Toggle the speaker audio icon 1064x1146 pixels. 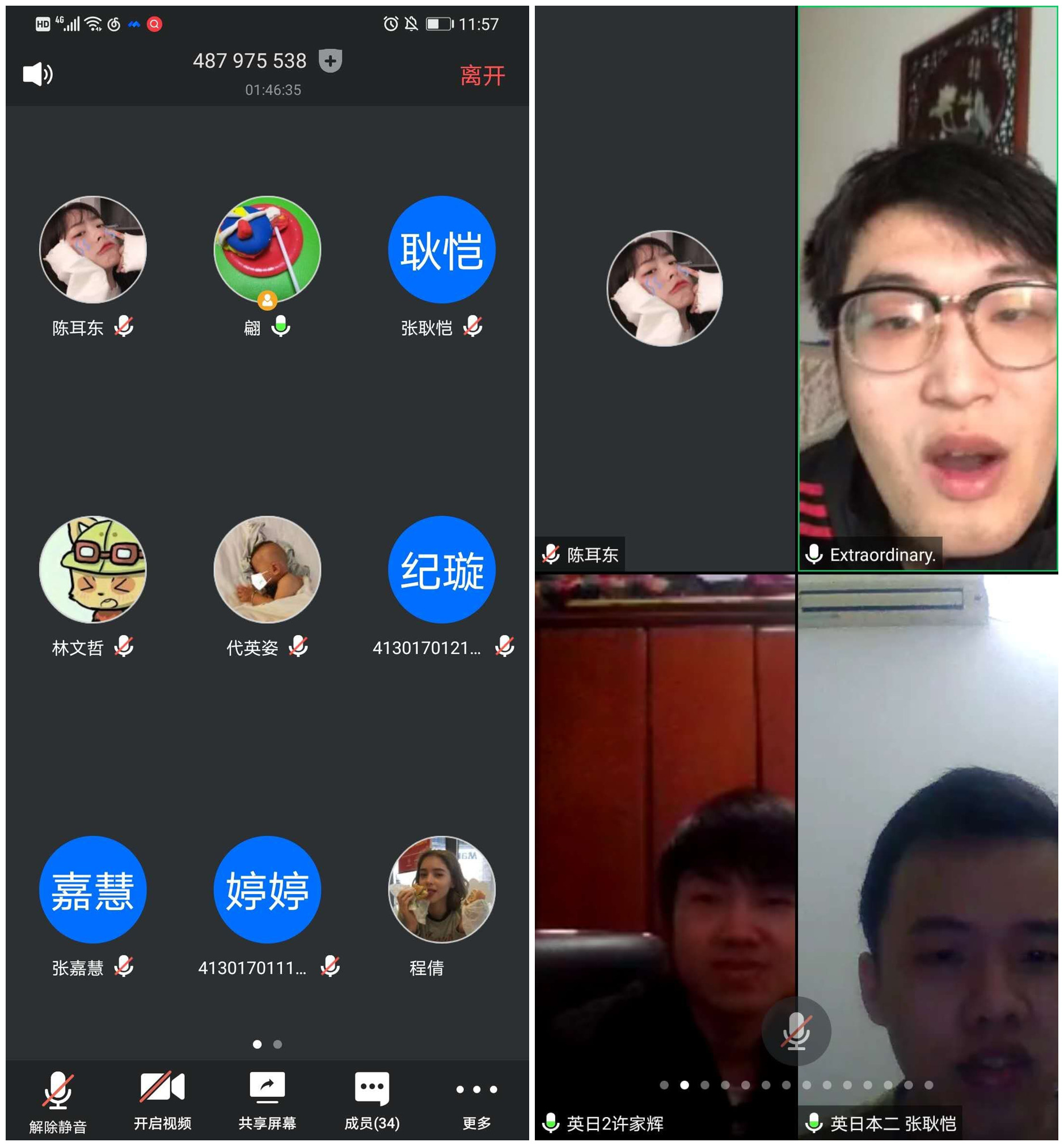[37, 74]
